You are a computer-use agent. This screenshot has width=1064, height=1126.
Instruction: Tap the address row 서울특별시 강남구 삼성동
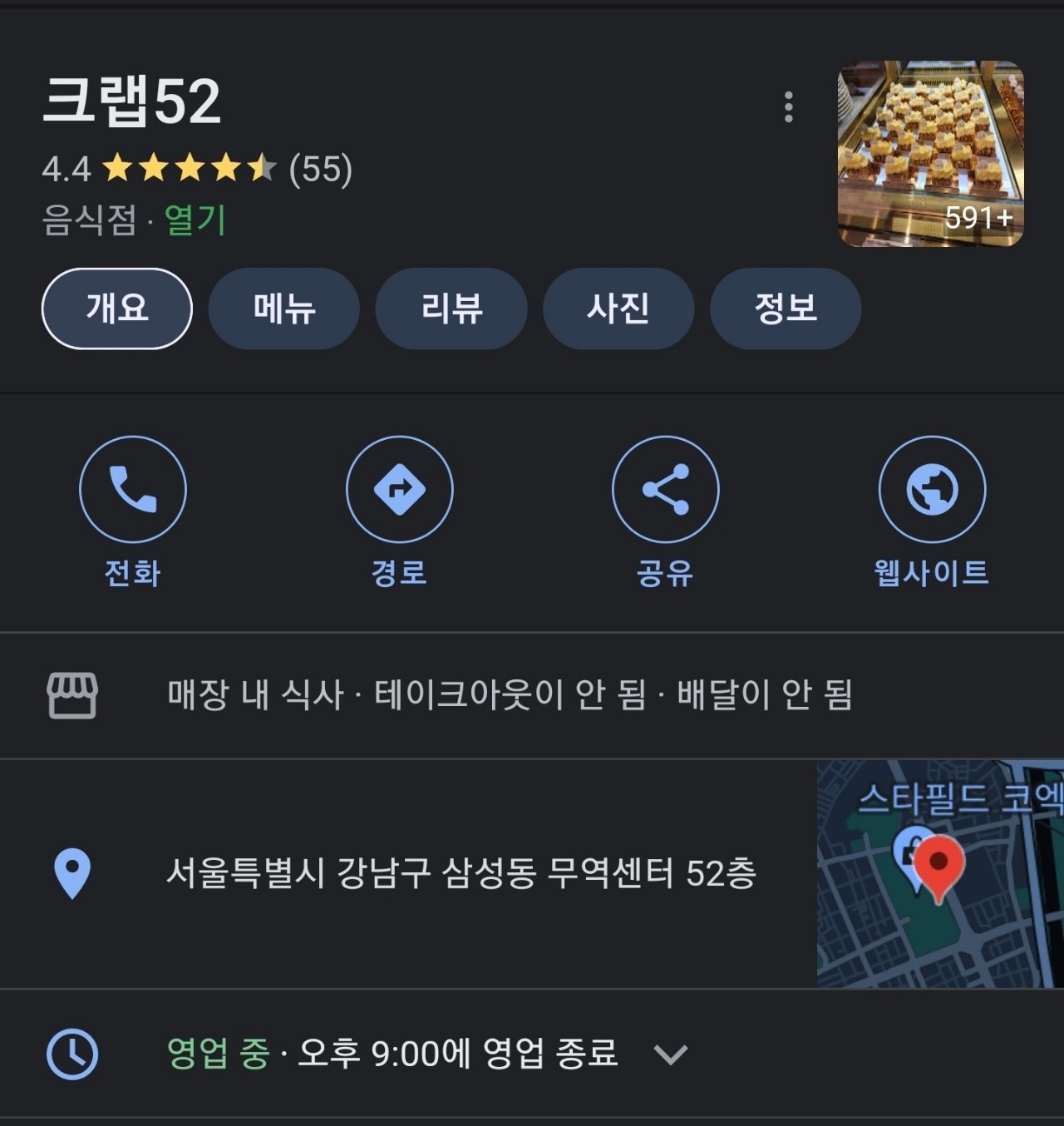tap(461, 873)
